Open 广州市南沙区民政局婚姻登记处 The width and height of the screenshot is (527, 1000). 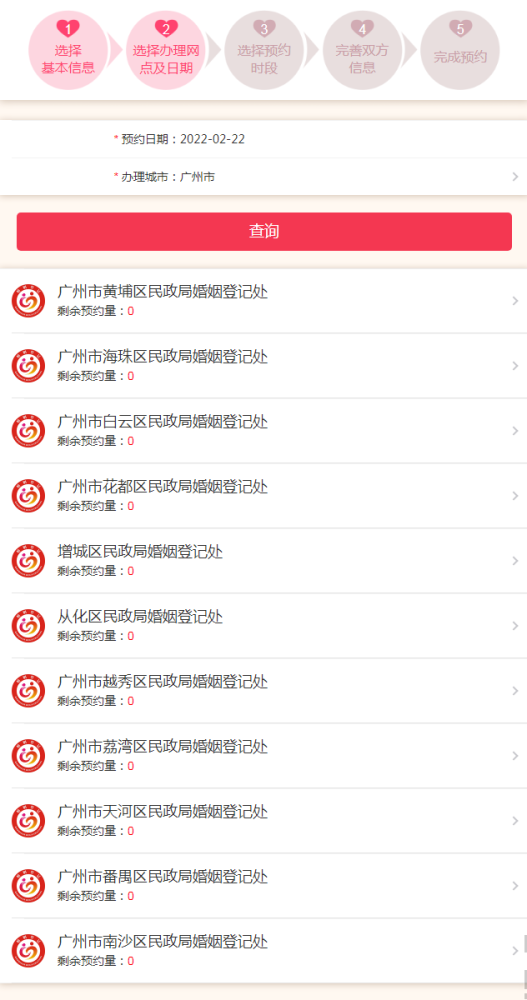(264, 952)
